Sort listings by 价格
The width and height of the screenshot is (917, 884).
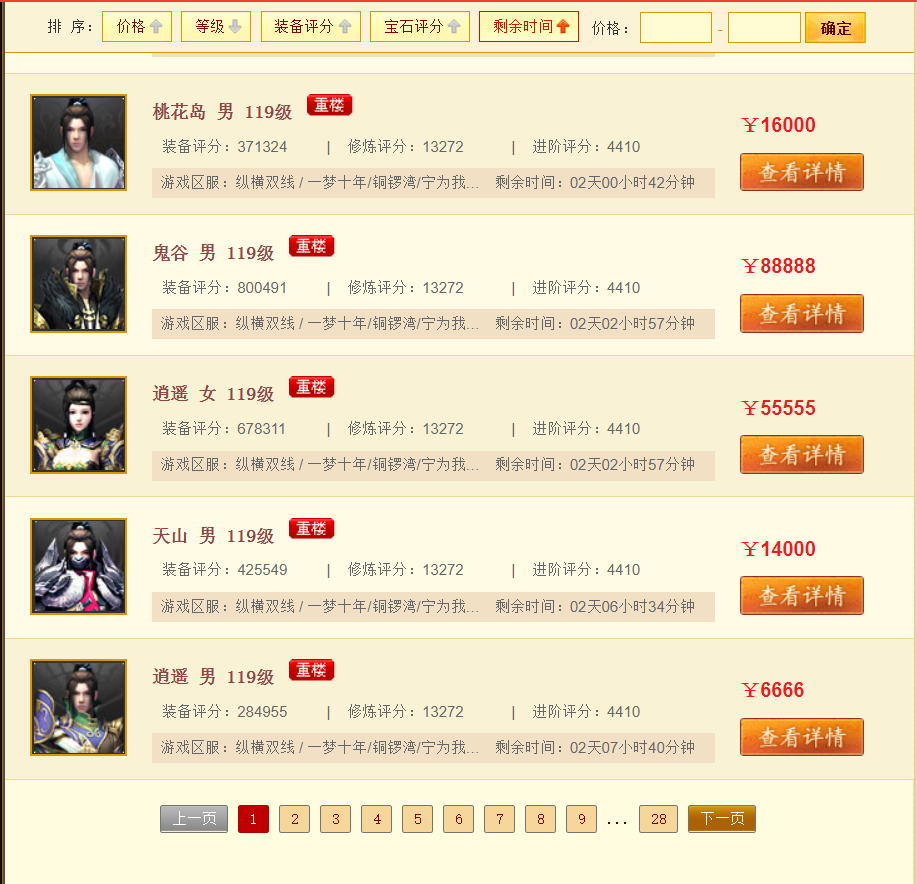137,27
